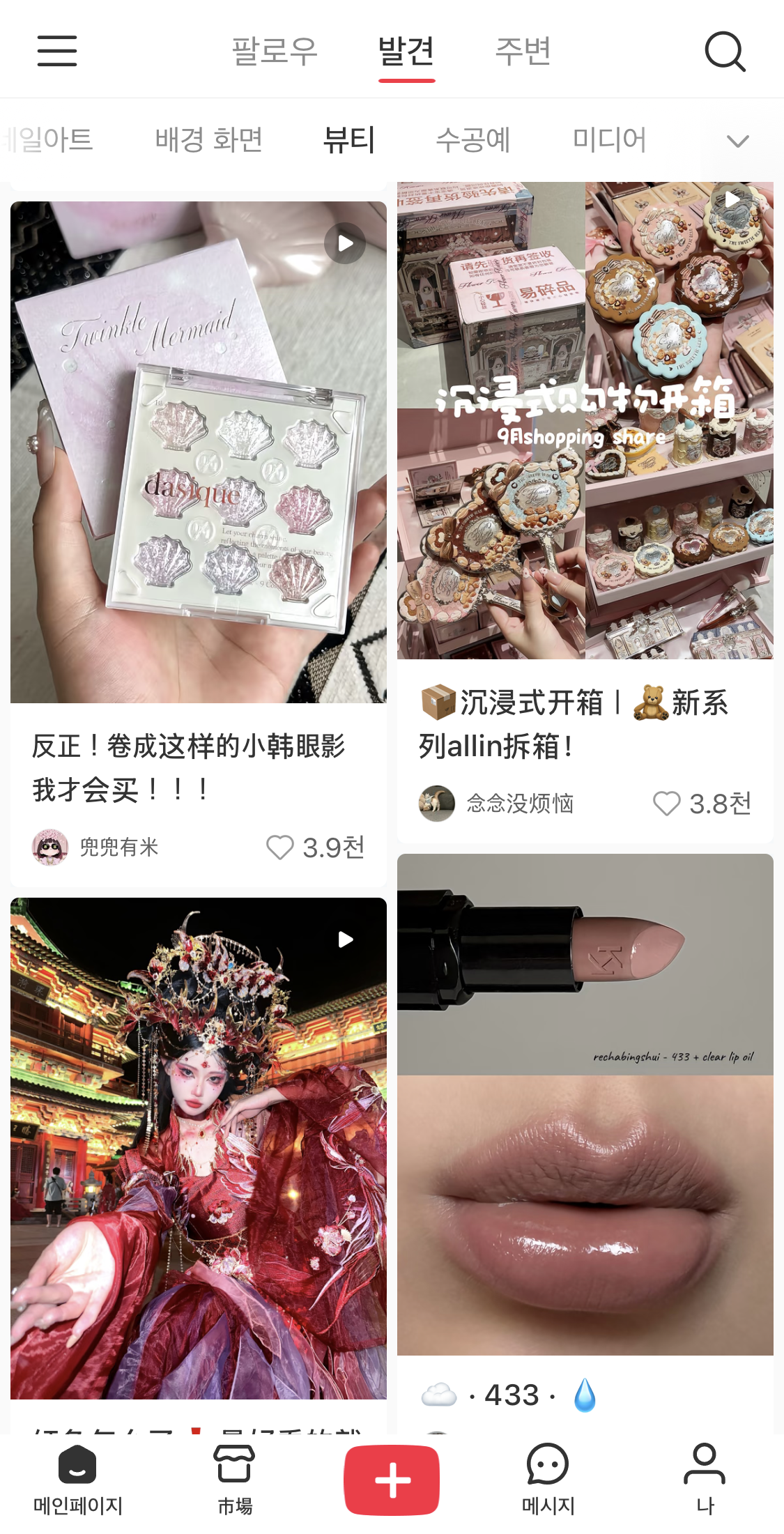
Task: Select the 미디어 category
Action: [609, 139]
